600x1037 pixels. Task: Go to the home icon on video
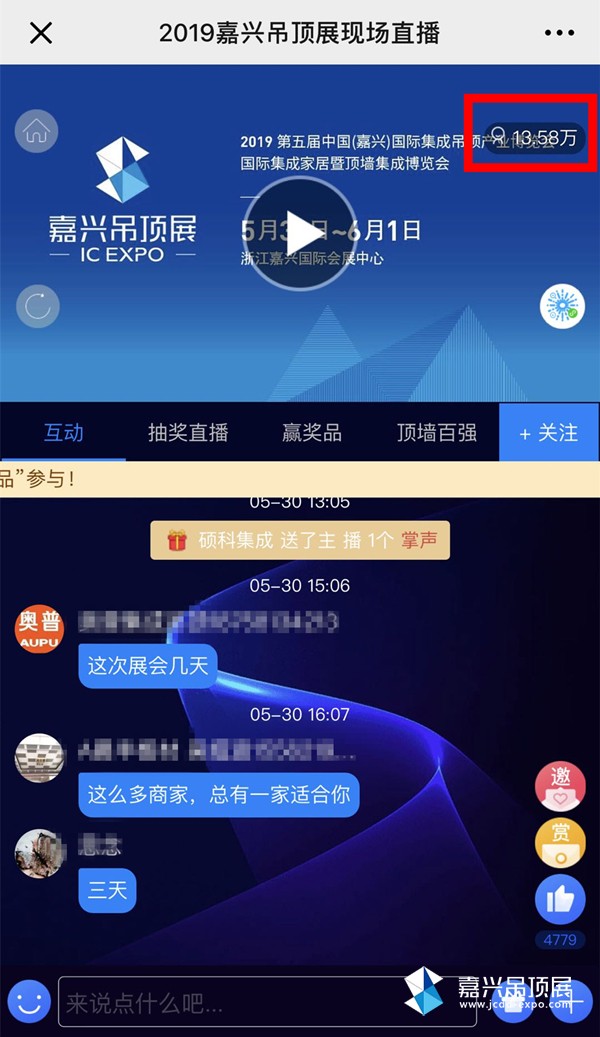(37, 131)
